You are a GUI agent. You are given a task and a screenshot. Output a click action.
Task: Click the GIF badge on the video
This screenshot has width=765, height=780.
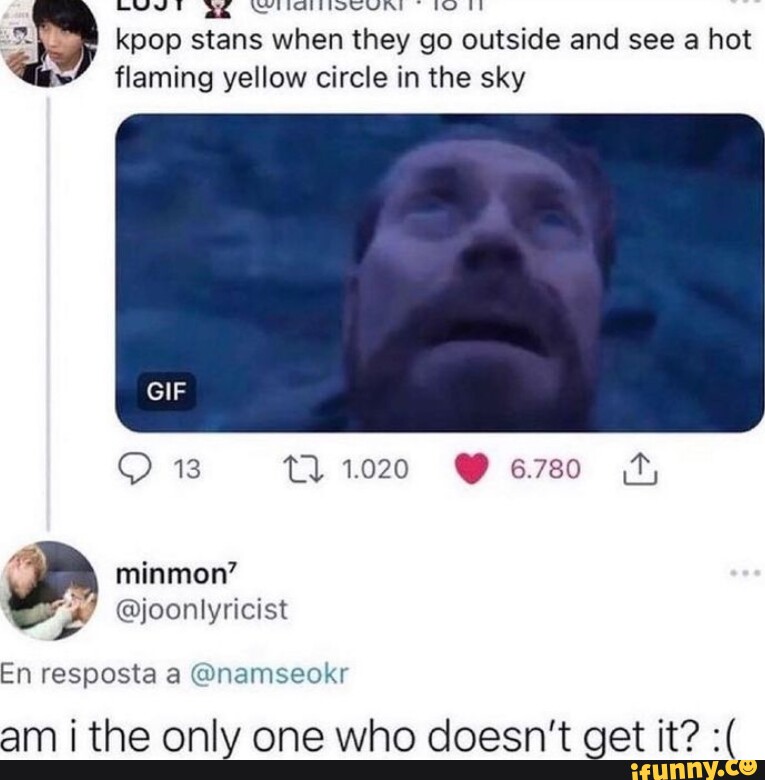click(168, 393)
